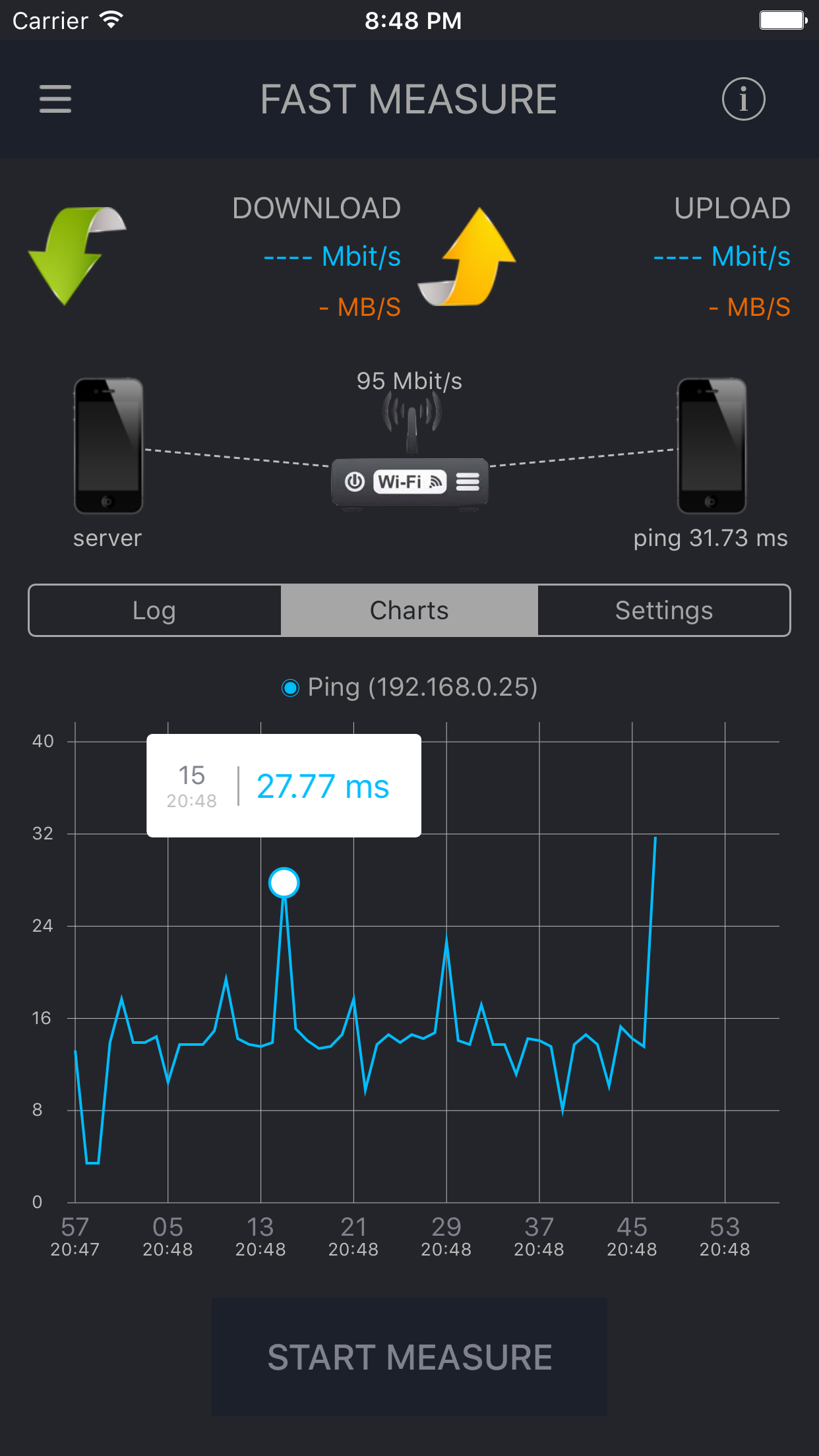Open the Settings tab
The height and width of the screenshot is (1456, 819).
coord(663,610)
